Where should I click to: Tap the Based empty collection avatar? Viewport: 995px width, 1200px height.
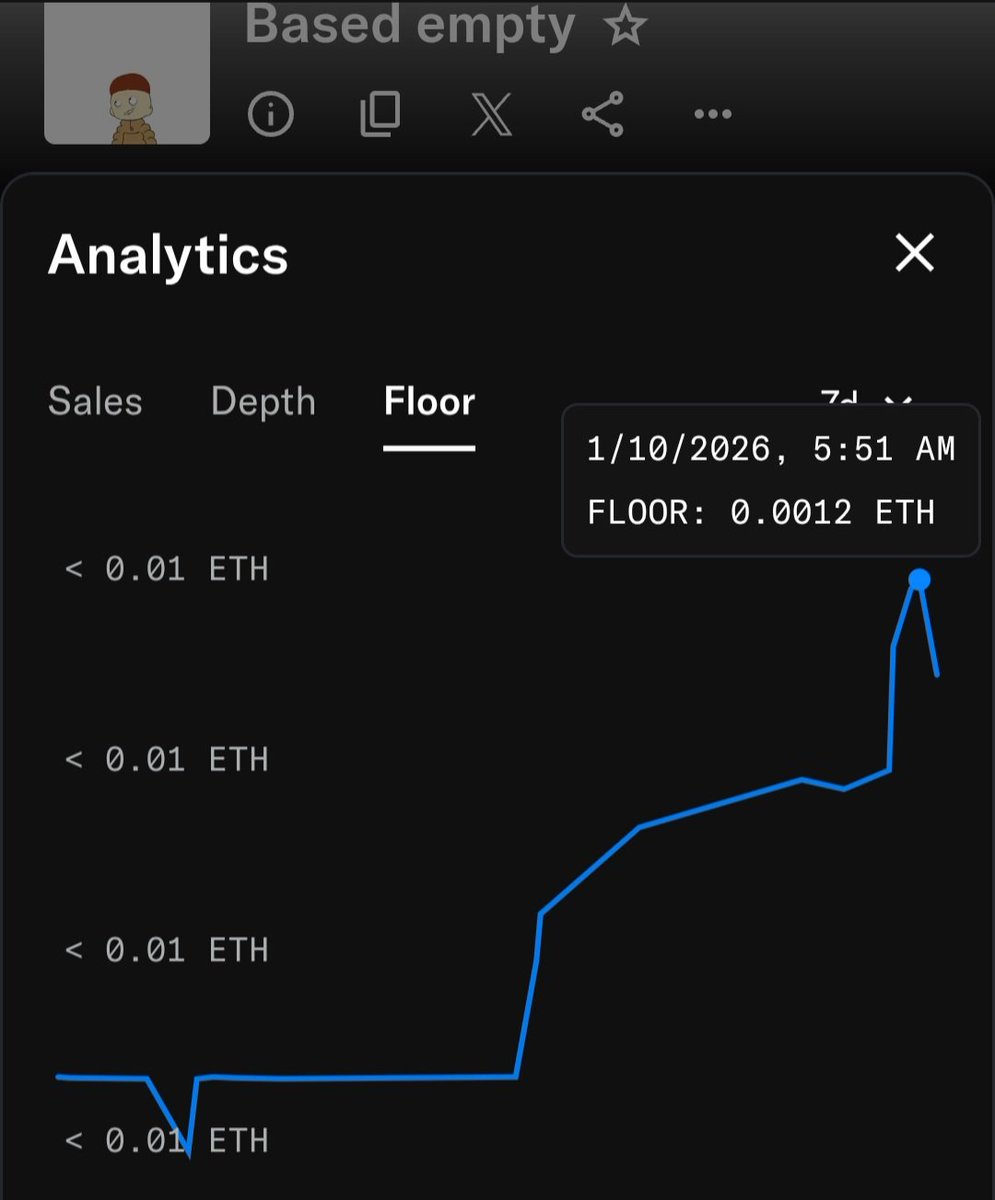127,73
